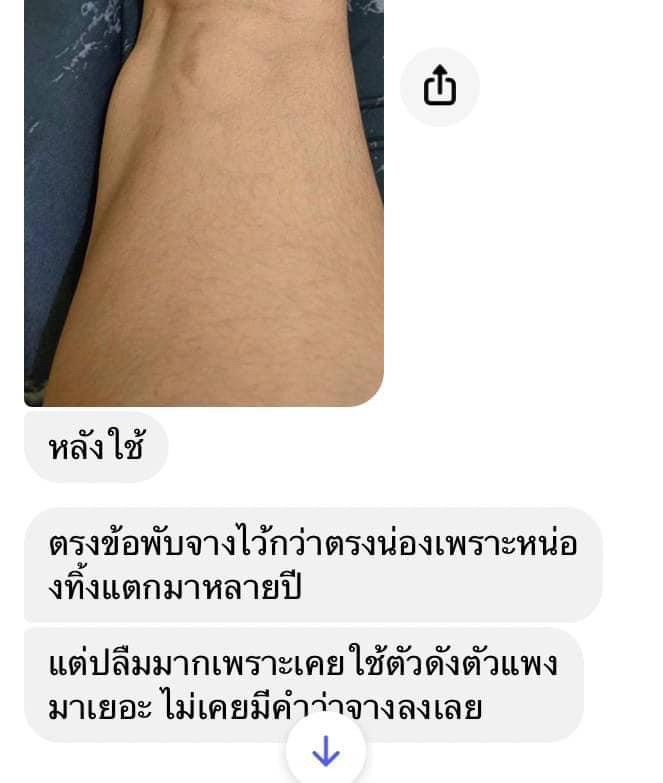Jump to the latest messages
Image resolution: width=663 pixels, height=783 pixels.
pos(326,751)
